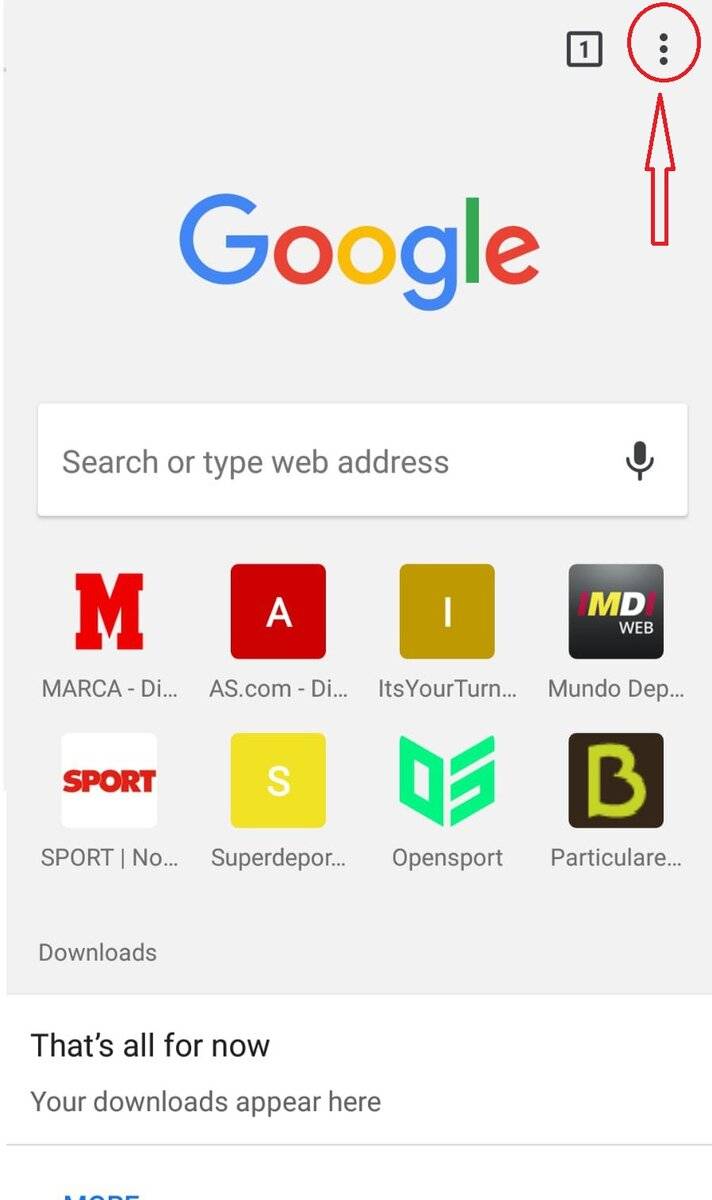This screenshot has height=1200, width=712.
Task: Tap the Search or type web address box
Action: (362, 460)
